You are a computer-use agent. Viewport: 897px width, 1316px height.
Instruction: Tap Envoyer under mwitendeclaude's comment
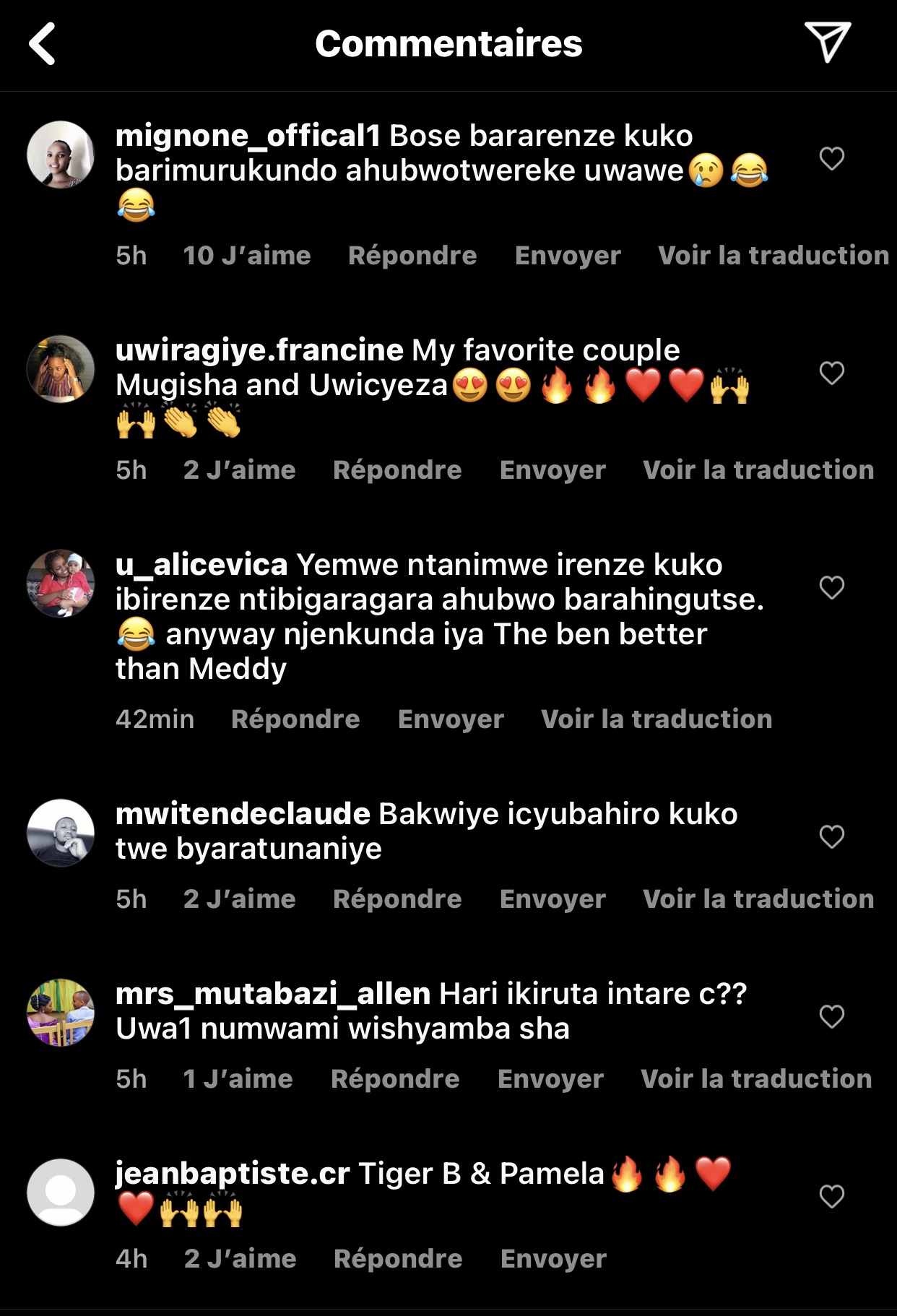552,899
